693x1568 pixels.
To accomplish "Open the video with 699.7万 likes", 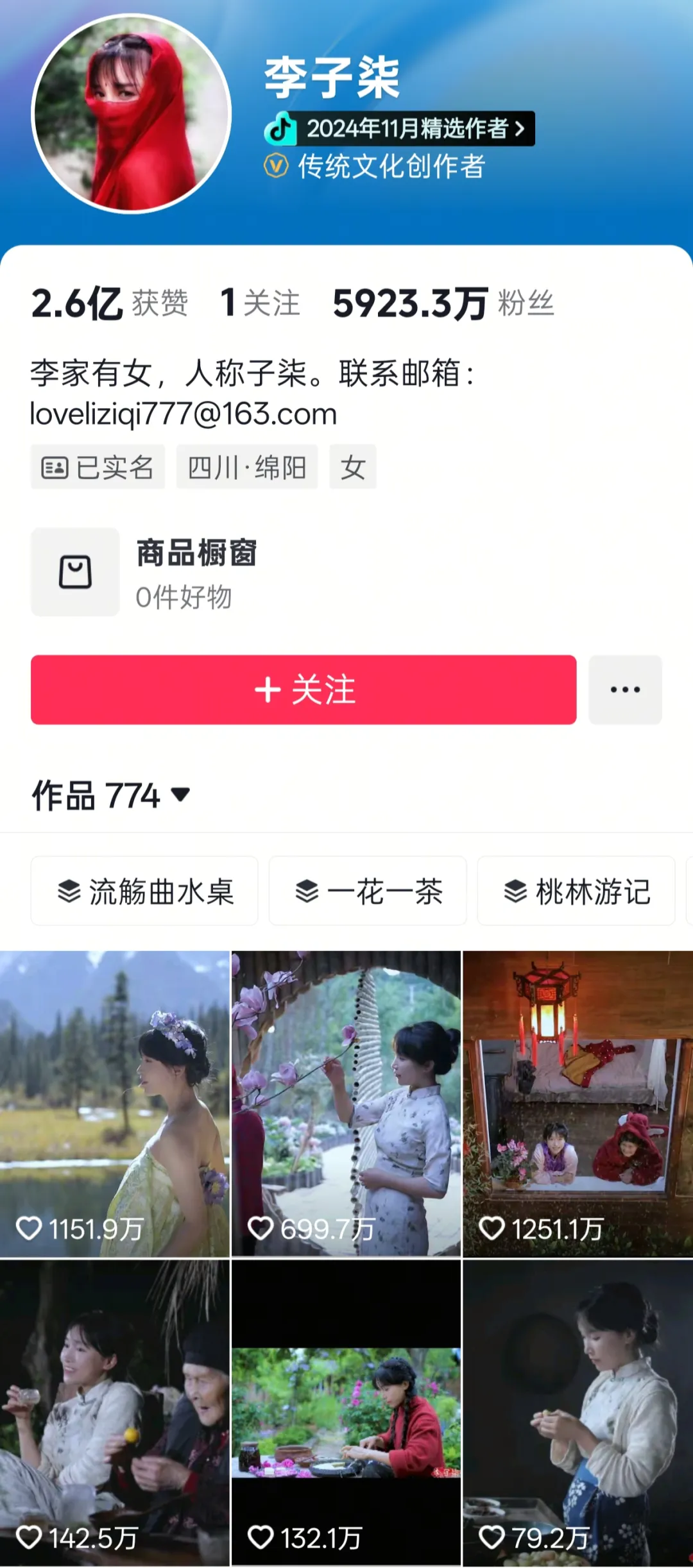I will point(346,1103).
